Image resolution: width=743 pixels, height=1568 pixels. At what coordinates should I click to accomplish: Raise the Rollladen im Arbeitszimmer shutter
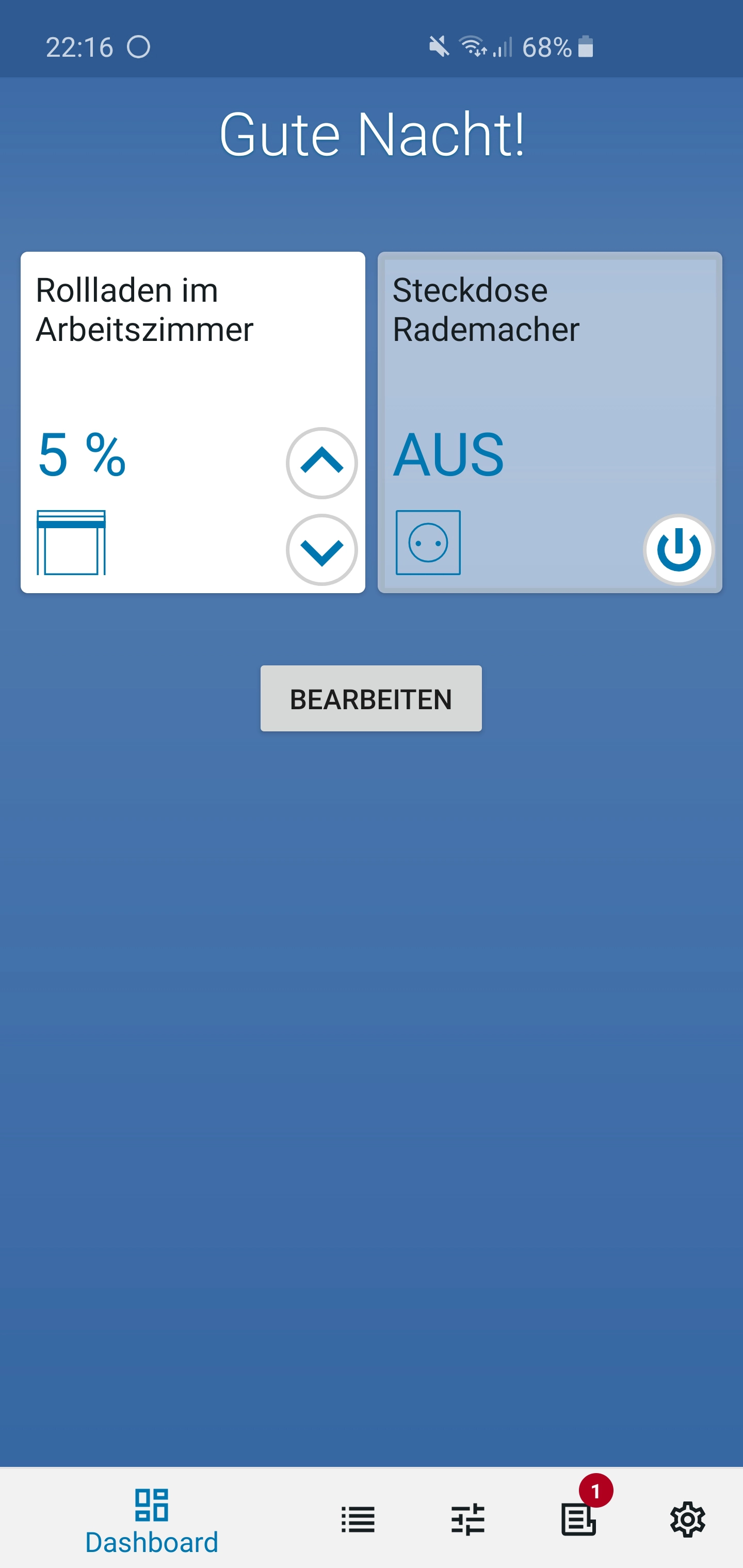coord(321,463)
